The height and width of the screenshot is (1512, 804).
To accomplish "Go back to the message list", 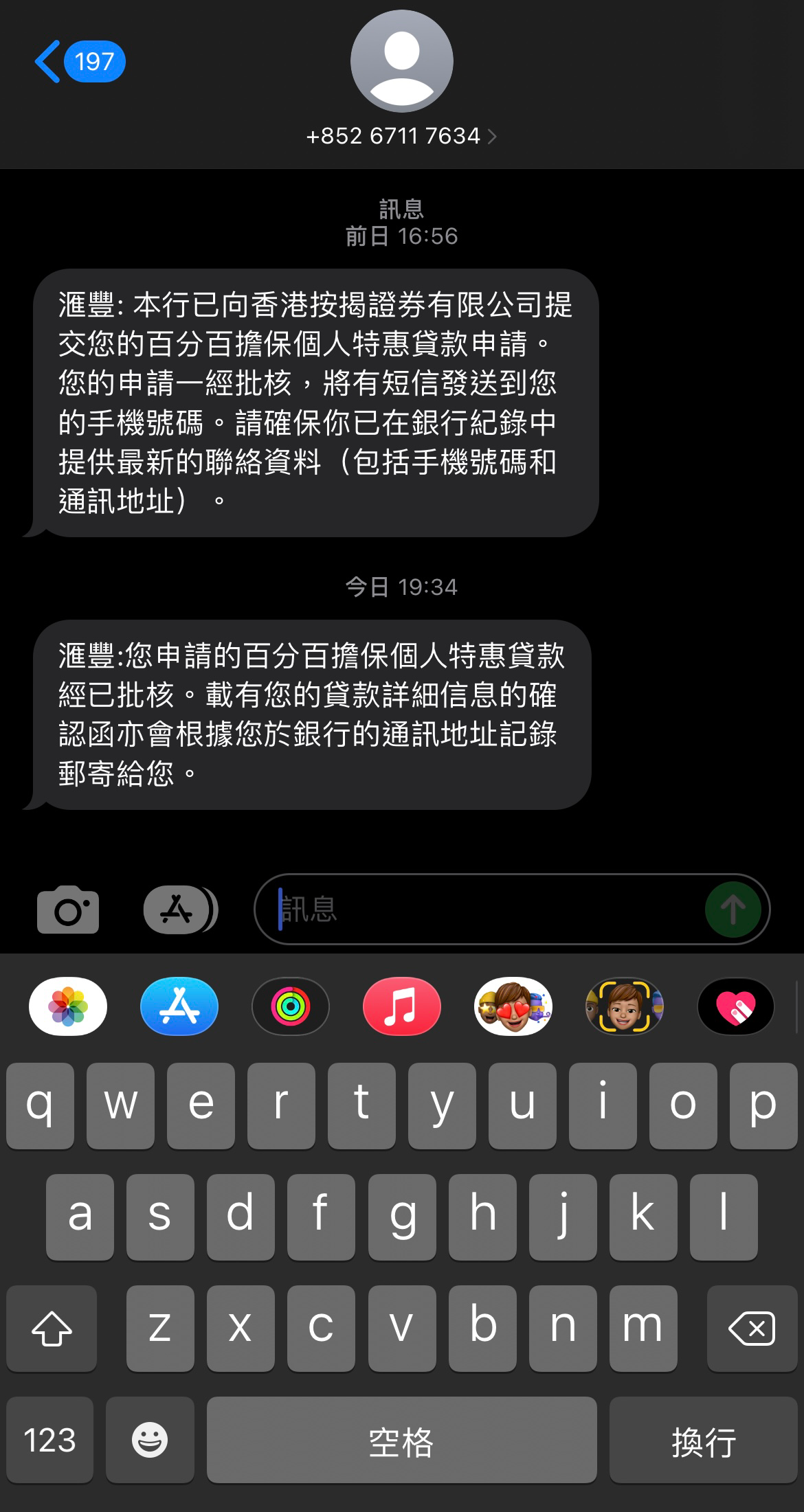I will tap(79, 62).
